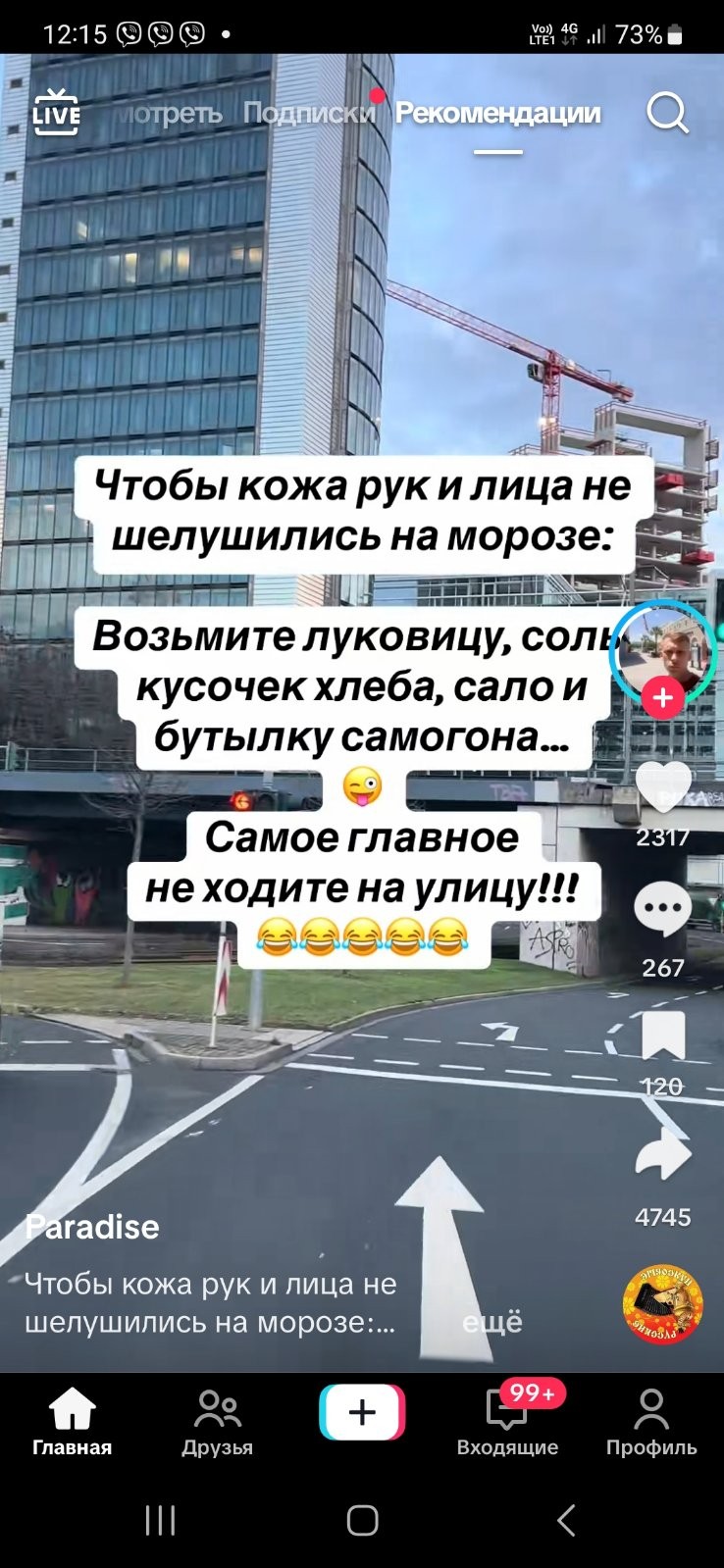This screenshot has height=1568, width=724.
Task: Tap the system back button
Action: coord(565,1520)
